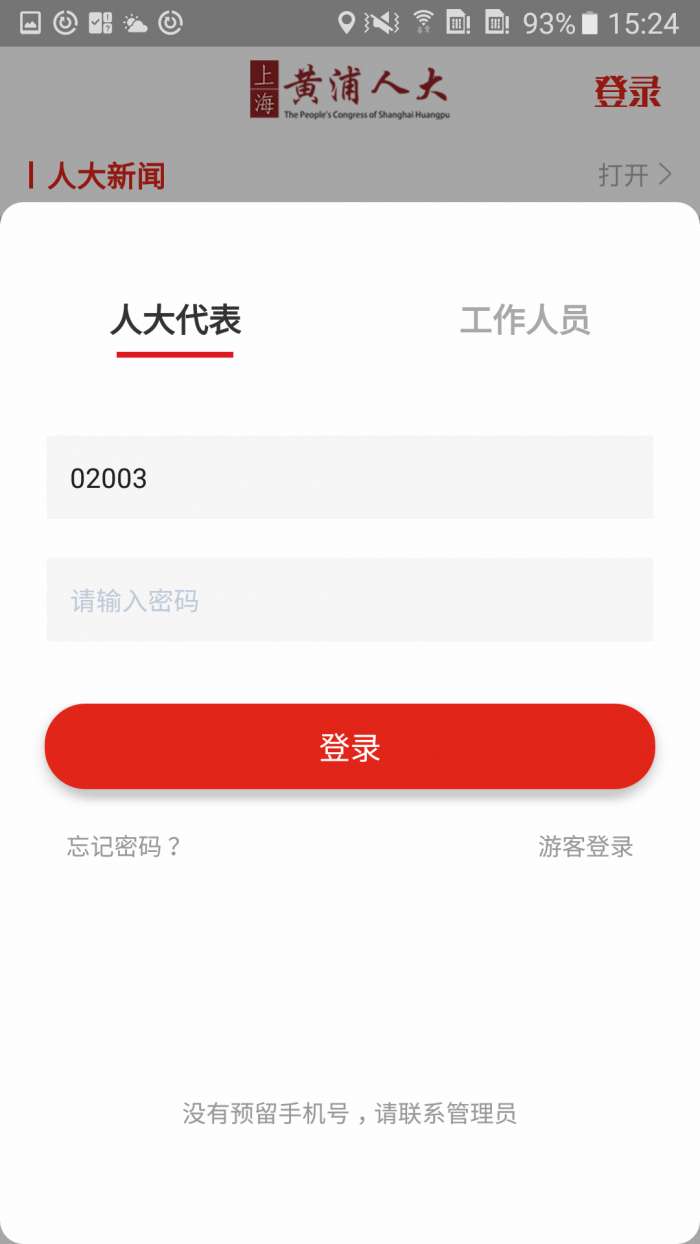Switch to the 人大代表 tab

click(x=175, y=321)
